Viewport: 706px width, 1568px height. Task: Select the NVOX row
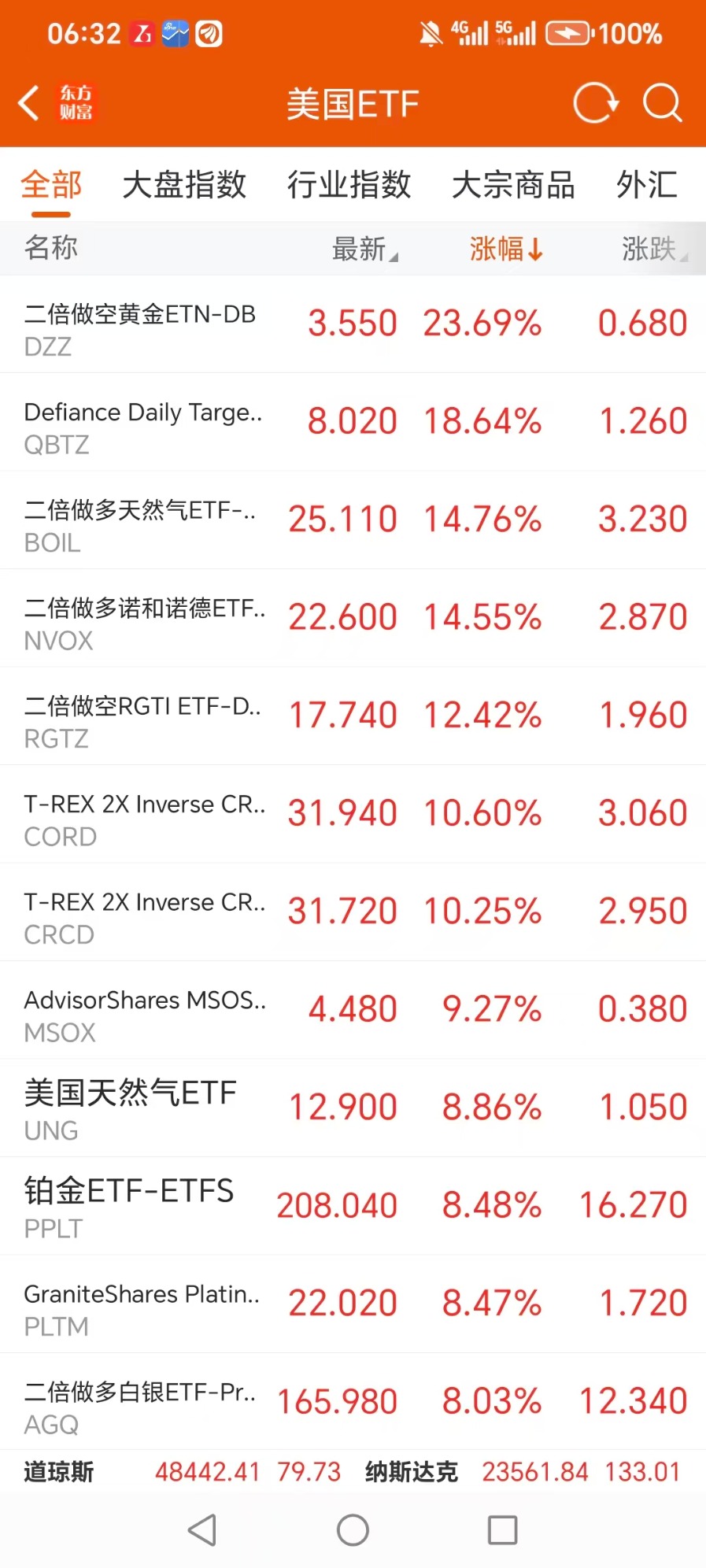pos(353,618)
